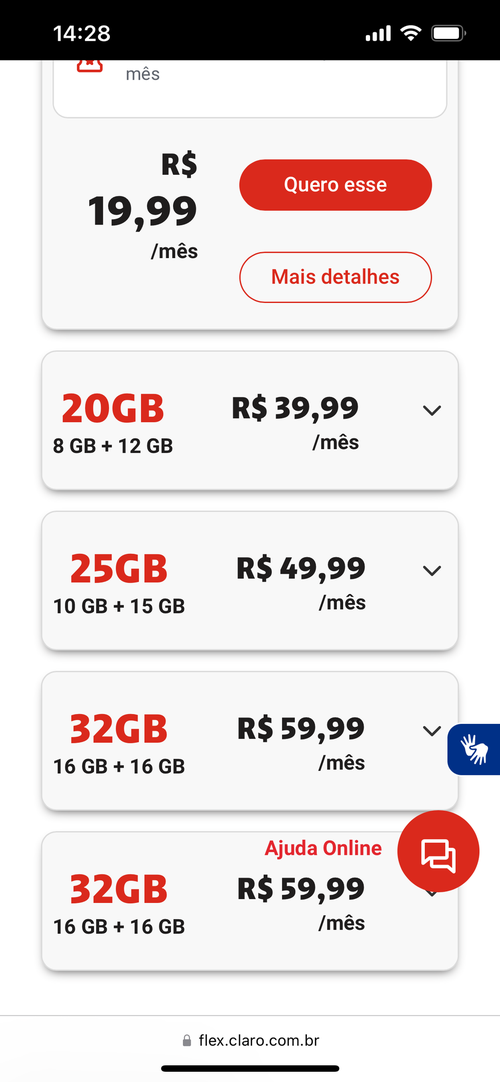Tap the flex.claro.com.br address bar
Image resolution: width=500 pixels, height=1082 pixels.
(x=250, y=1041)
